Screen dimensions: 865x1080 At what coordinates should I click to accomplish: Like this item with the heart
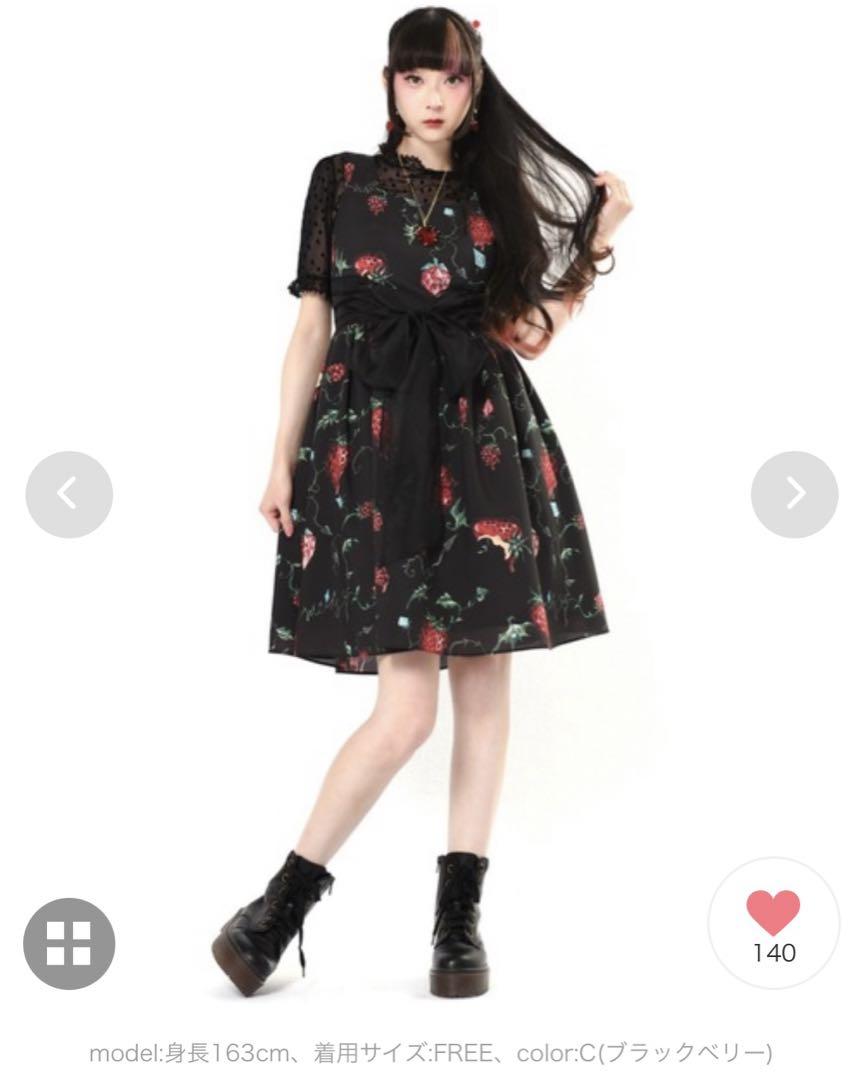[773, 915]
